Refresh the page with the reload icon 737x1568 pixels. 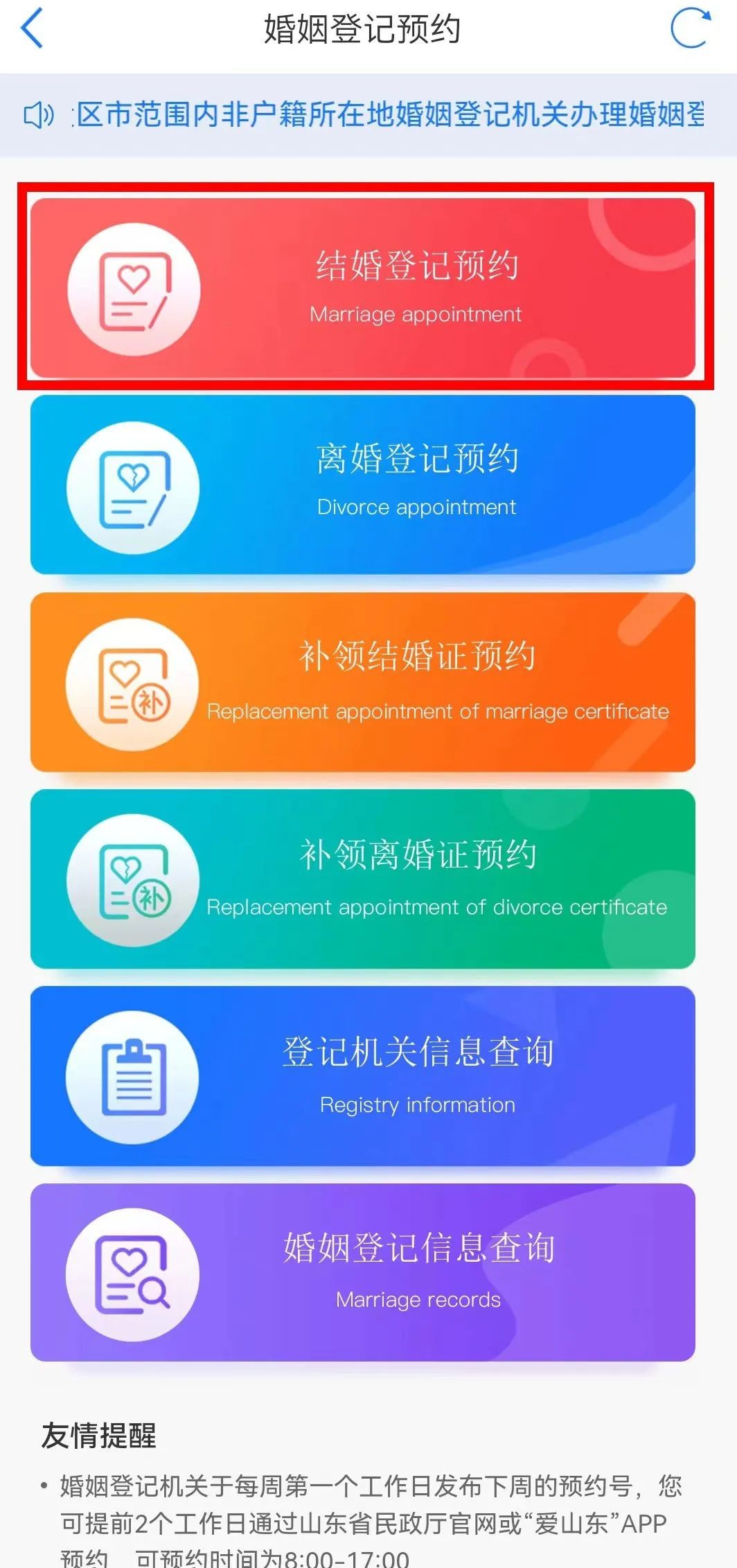click(x=691, y=28)
